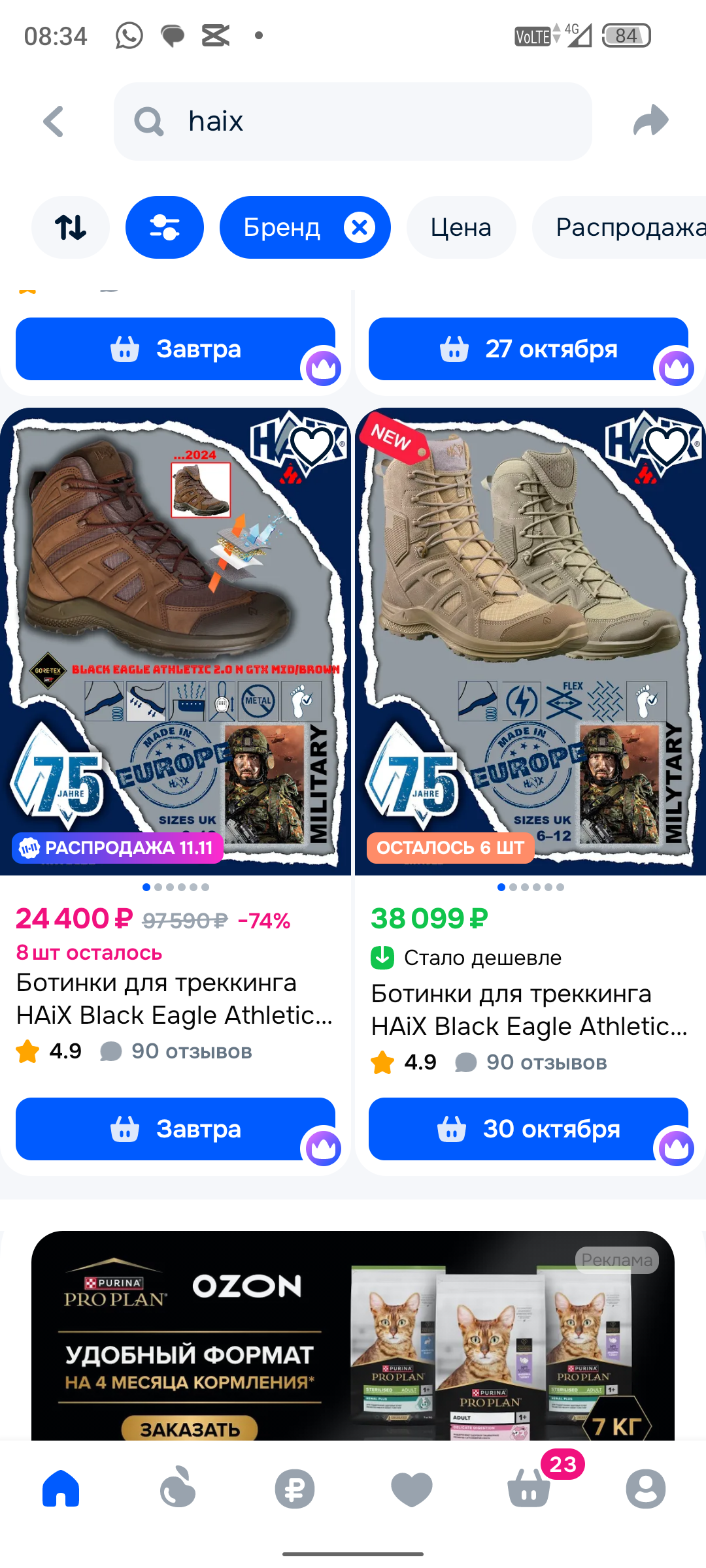
Task: Go to the profile tab
Action: pos(645,1490)
